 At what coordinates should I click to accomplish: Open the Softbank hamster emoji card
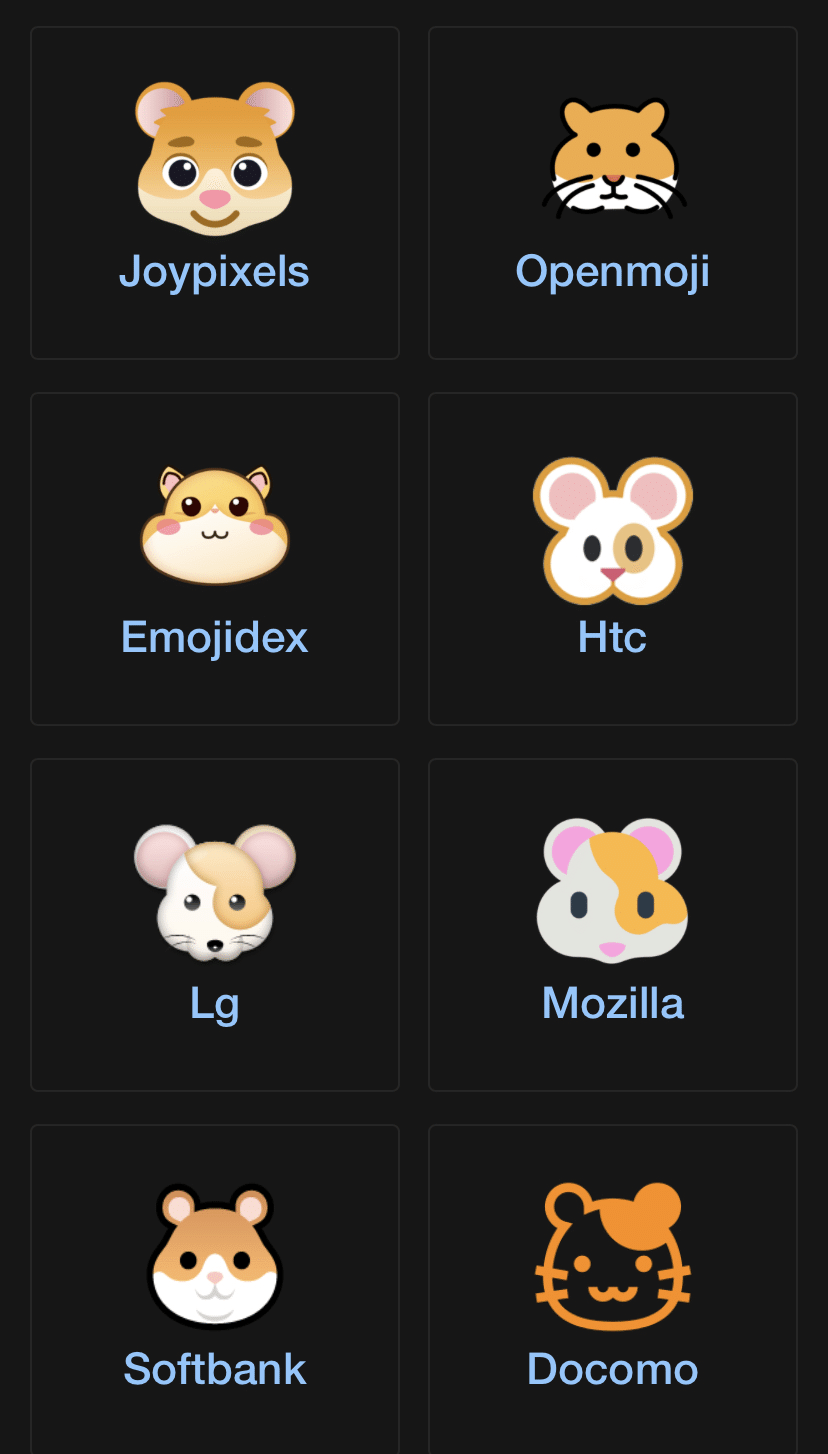click(214, 1288)
